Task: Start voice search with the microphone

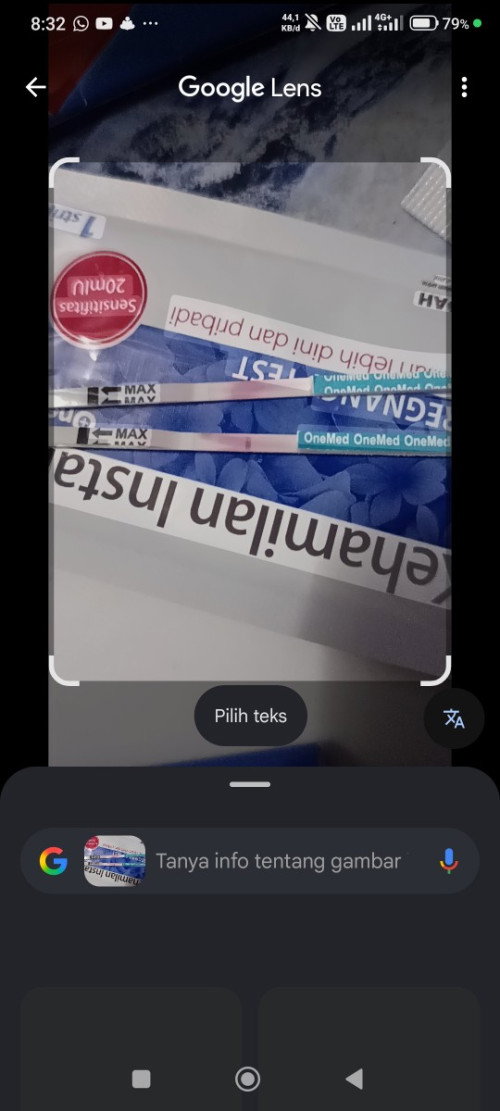Action: click(x=448, y=861)
